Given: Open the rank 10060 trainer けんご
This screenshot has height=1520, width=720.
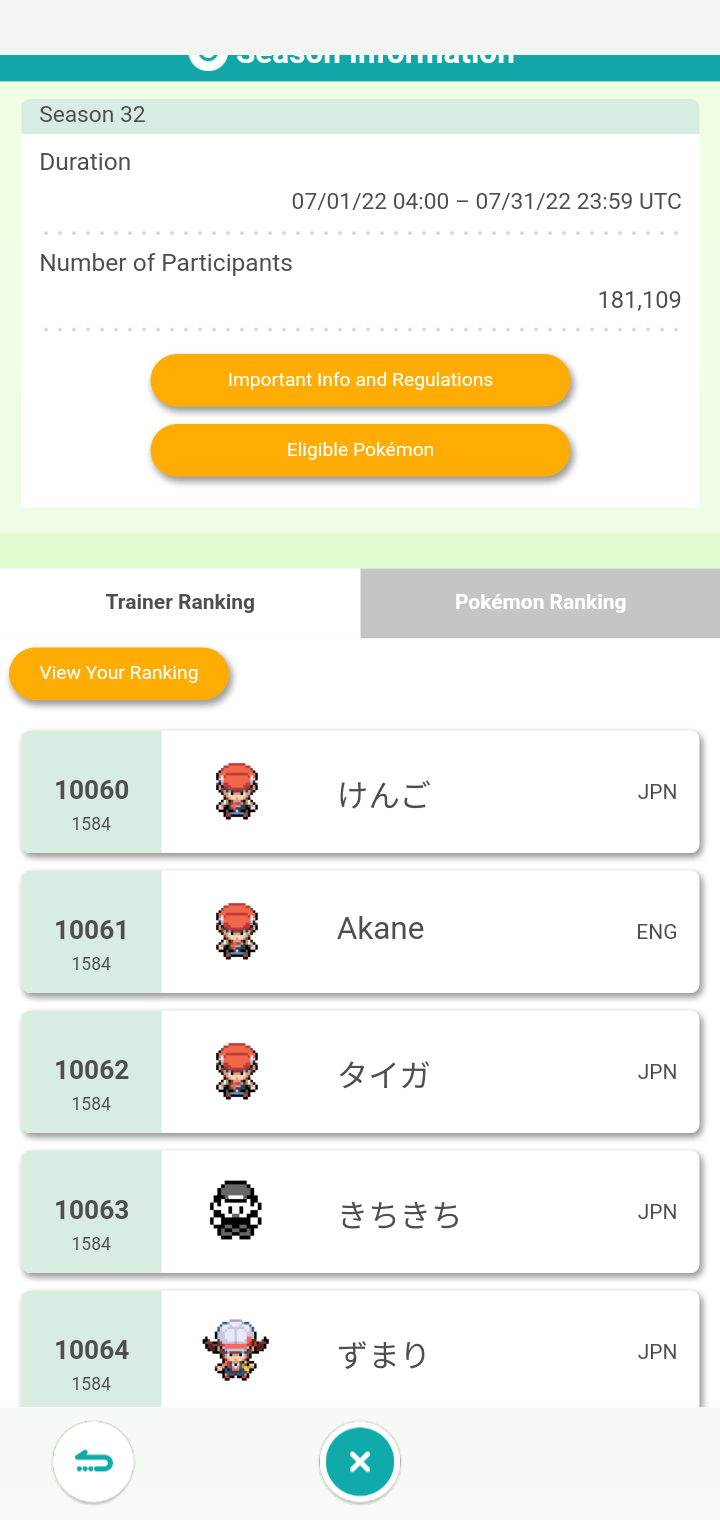Looking at the screenshot, I should coord(360,791).
